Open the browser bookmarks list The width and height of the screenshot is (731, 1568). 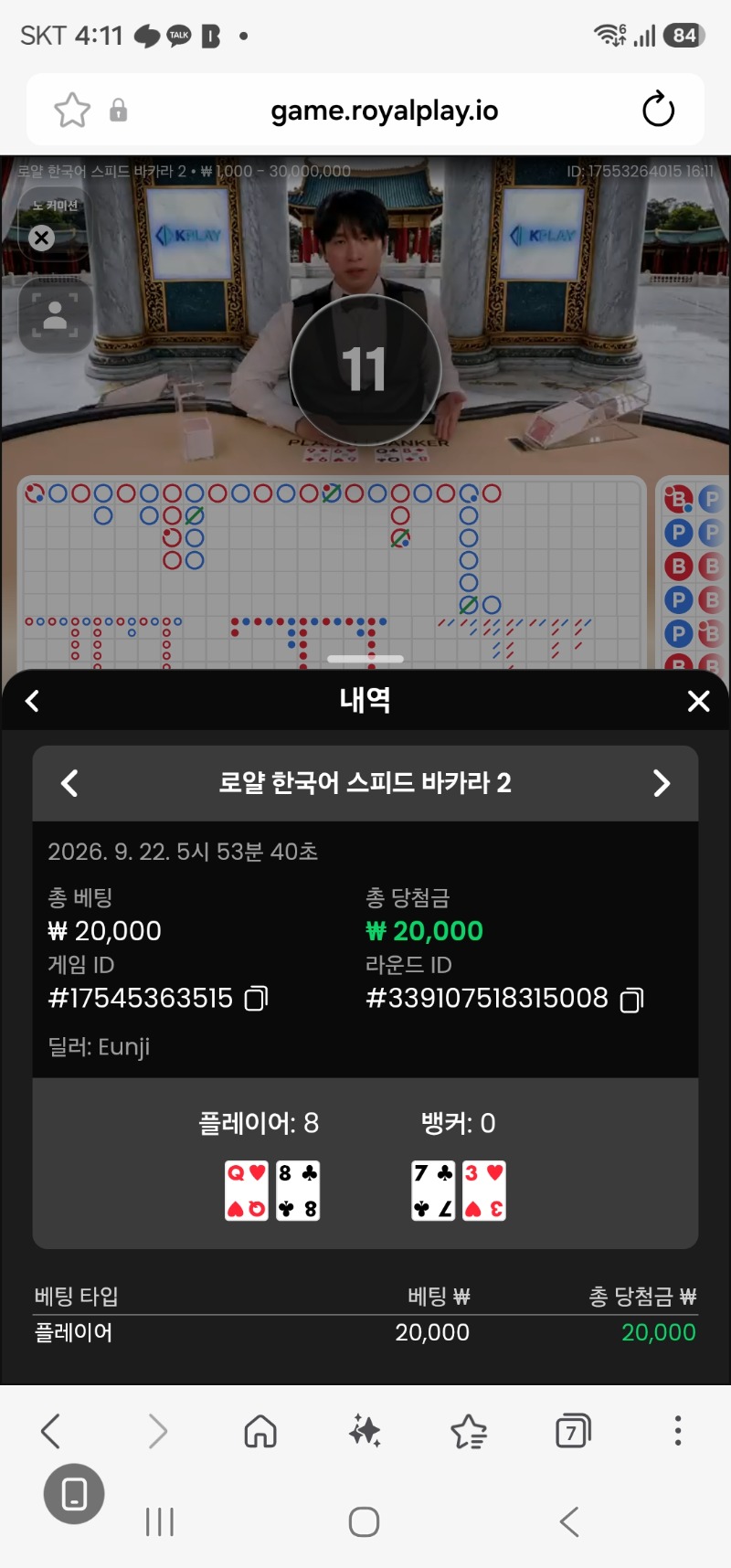click(469, 1431)
